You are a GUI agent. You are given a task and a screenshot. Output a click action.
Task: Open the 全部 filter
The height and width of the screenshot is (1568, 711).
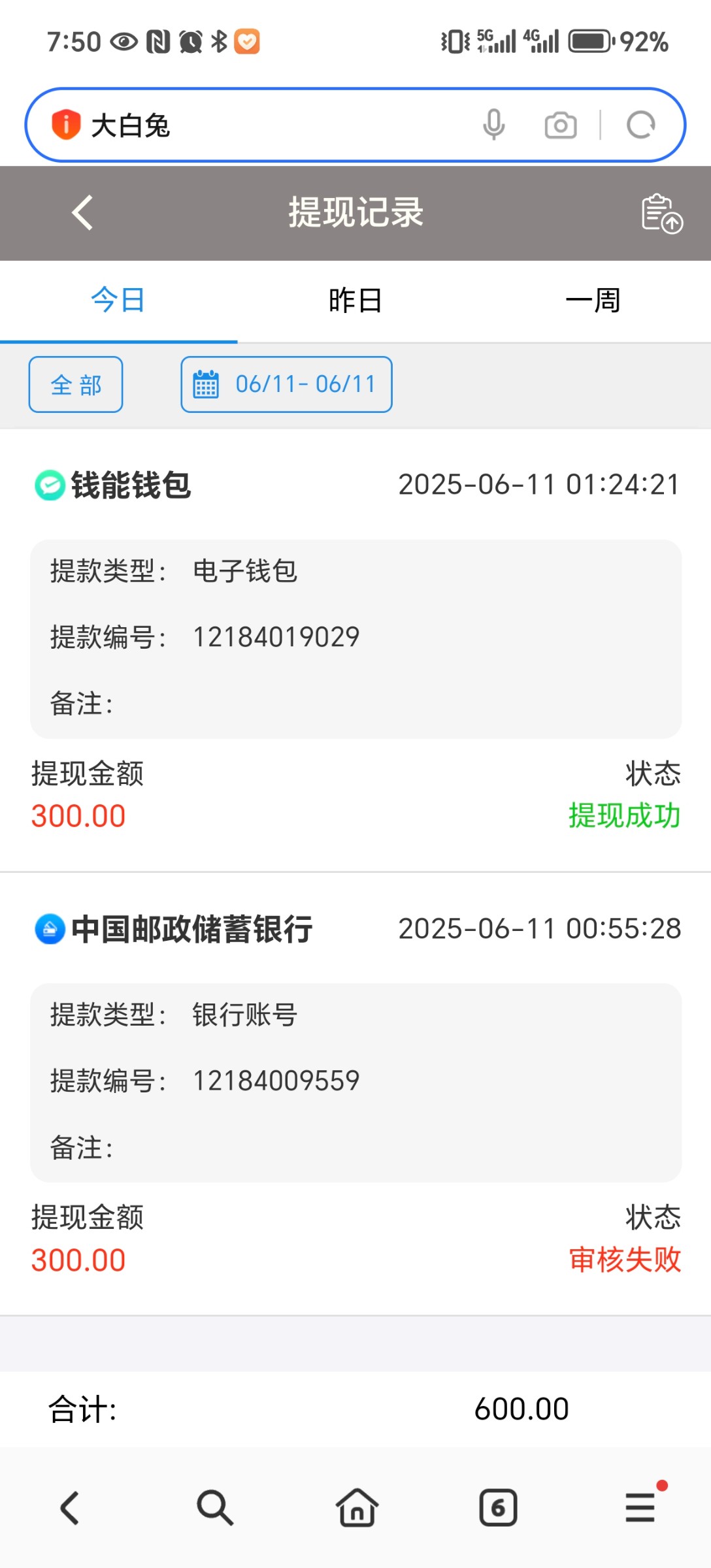76,385
